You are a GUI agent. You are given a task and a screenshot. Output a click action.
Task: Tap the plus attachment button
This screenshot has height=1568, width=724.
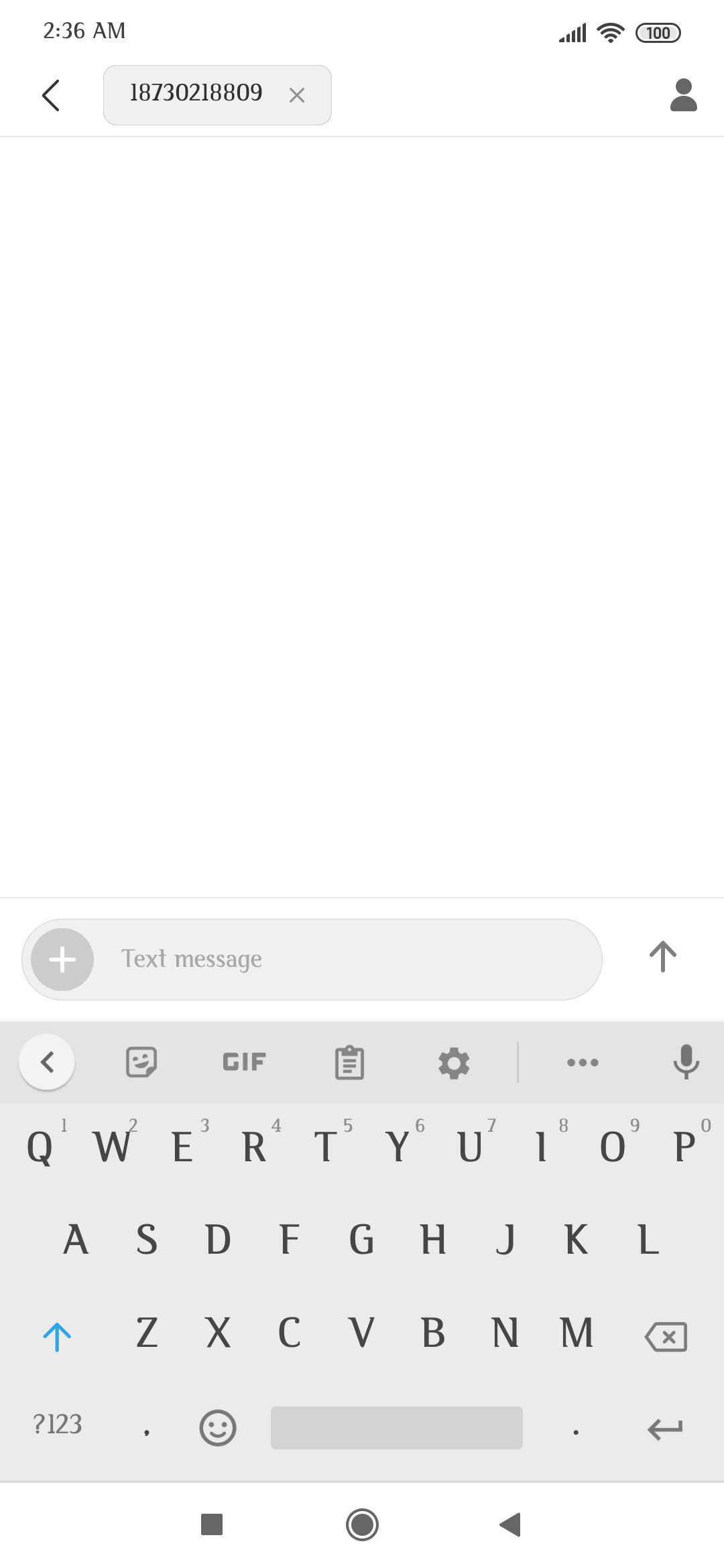(x=62, y=960)
